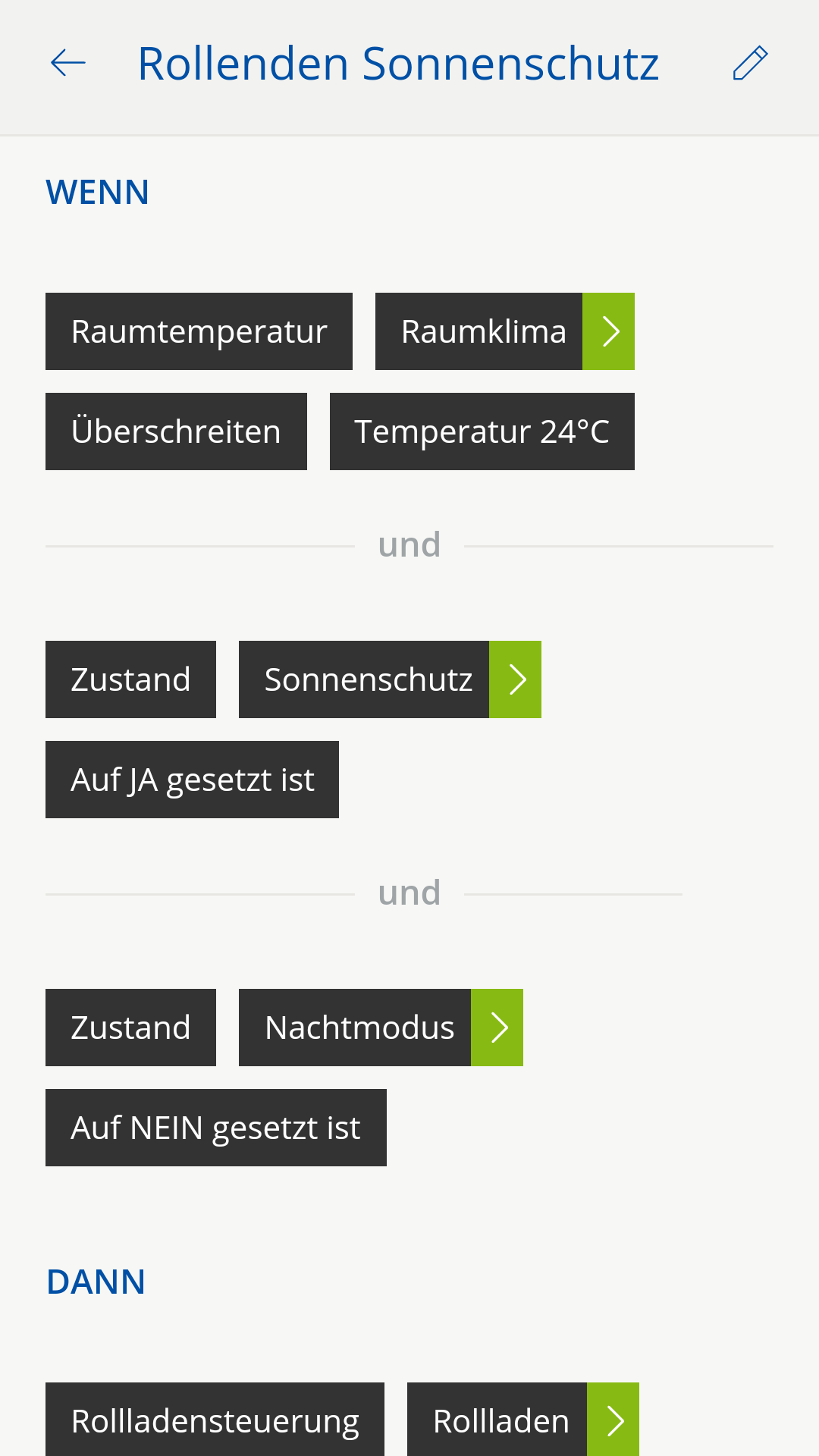Viewport: 819px width, 1456px height.
Task: Go back using the arrow icon
Action: click(x=68, y=63)
